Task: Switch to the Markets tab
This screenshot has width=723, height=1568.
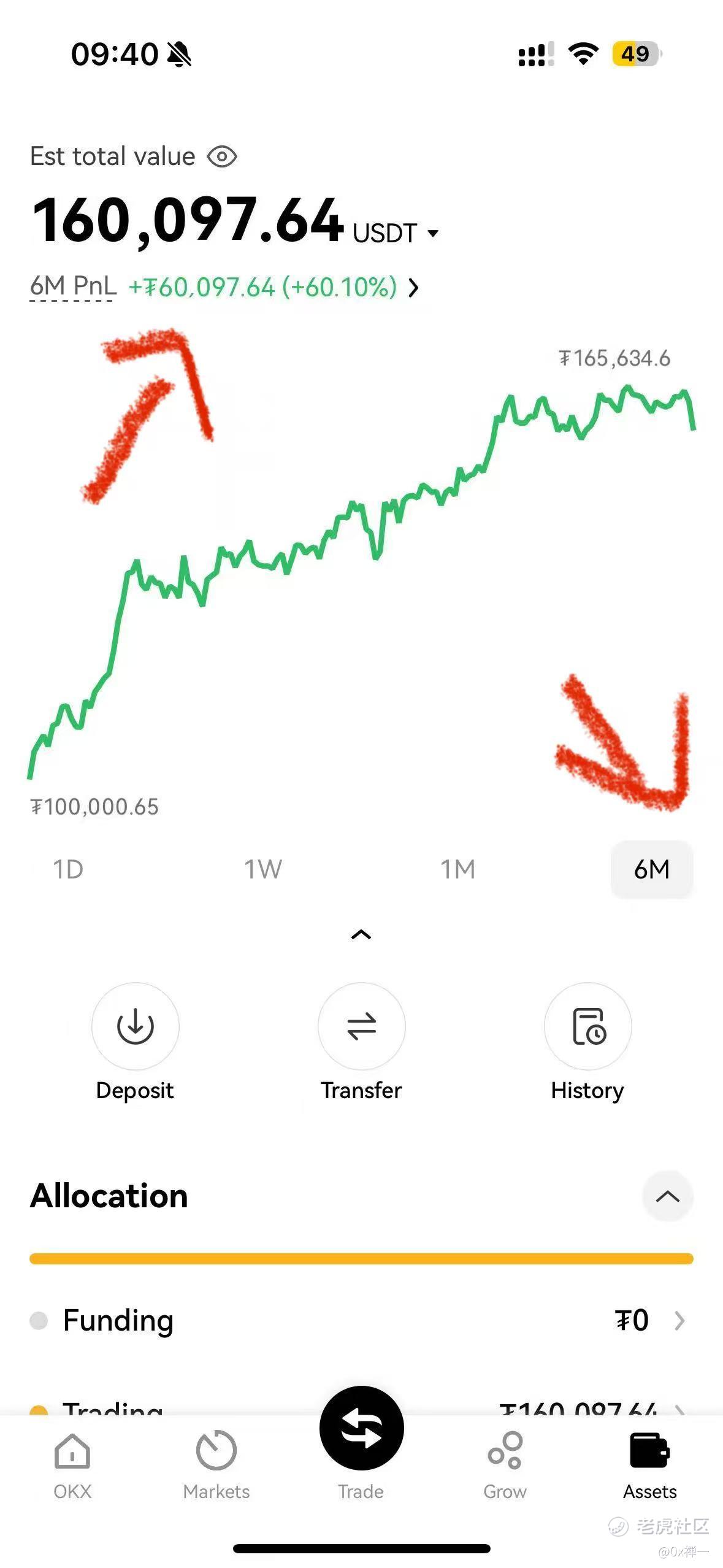Action: [x=216, y=1467]
